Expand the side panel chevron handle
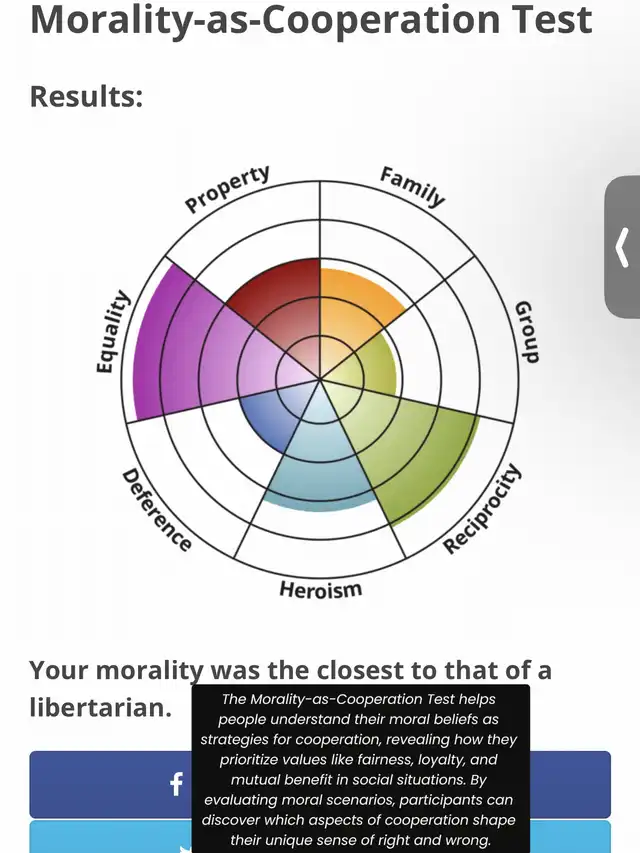The width and height of the screenshot is (640, 853). click(x=622, y=247)
